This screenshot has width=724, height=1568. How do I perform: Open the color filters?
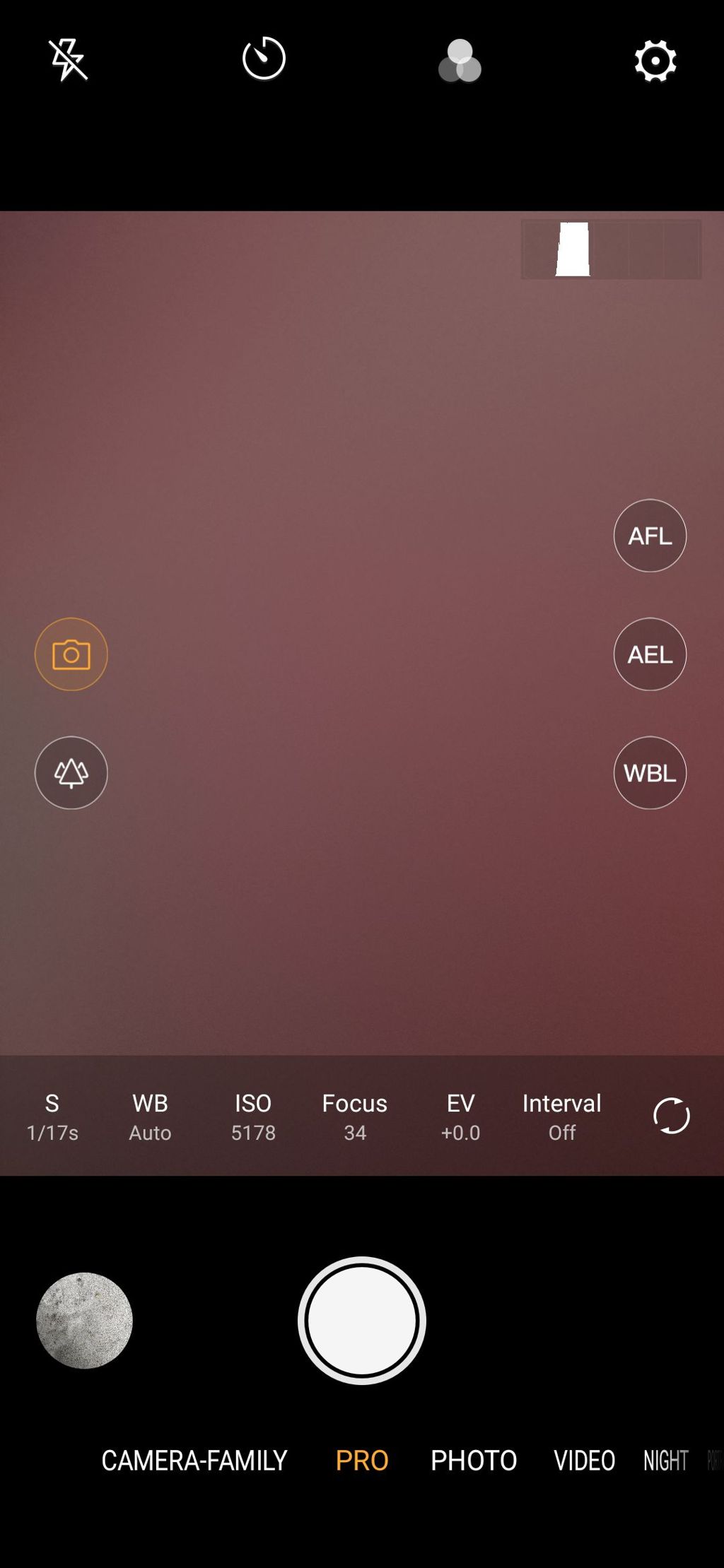pyautogui.click(x=460, y=61)
